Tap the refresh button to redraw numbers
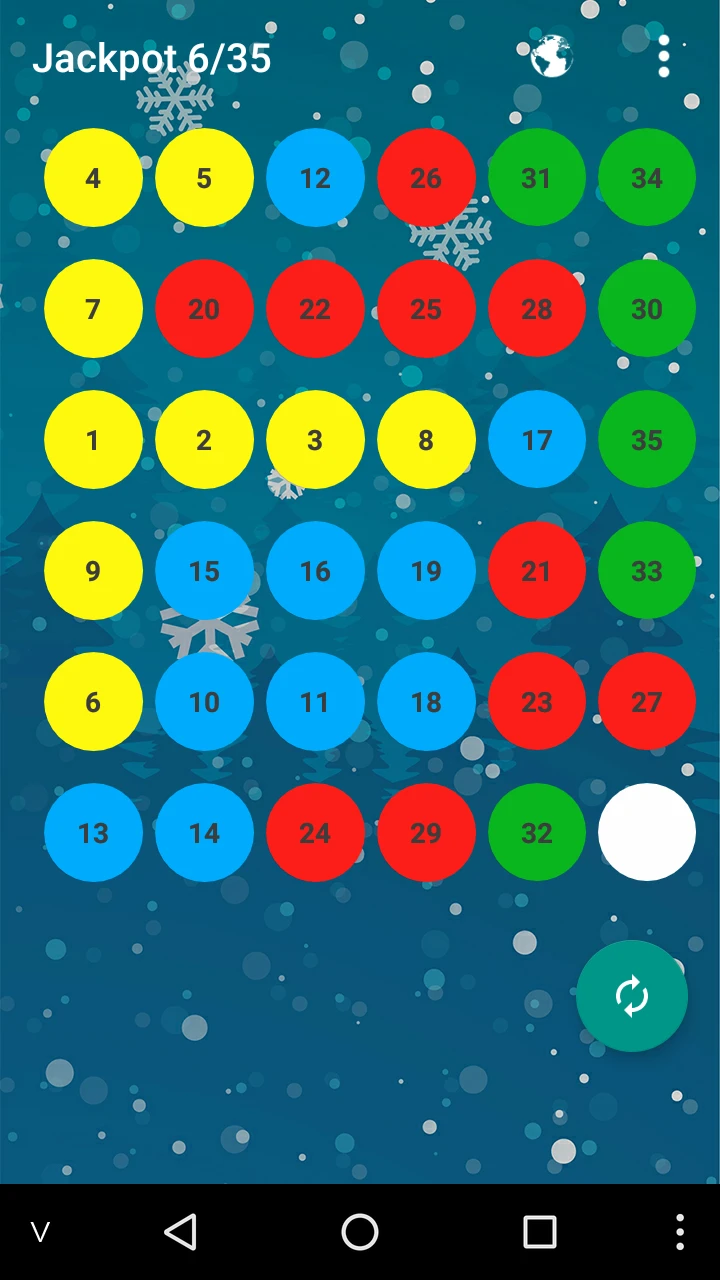The image size is (720, 1280). click(632, 996)
